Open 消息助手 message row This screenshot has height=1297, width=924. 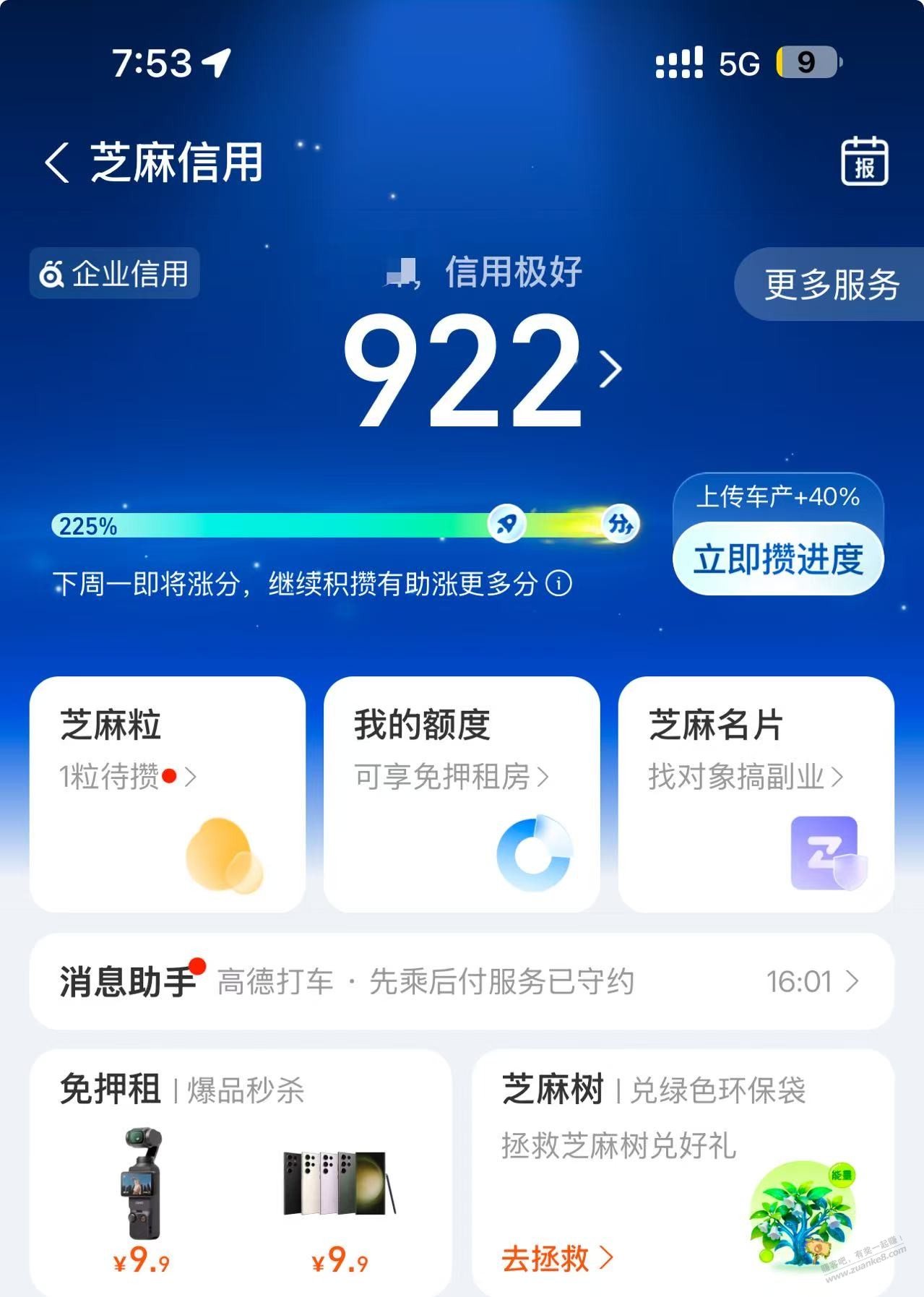pyautogui.click(x=461, y=981)
